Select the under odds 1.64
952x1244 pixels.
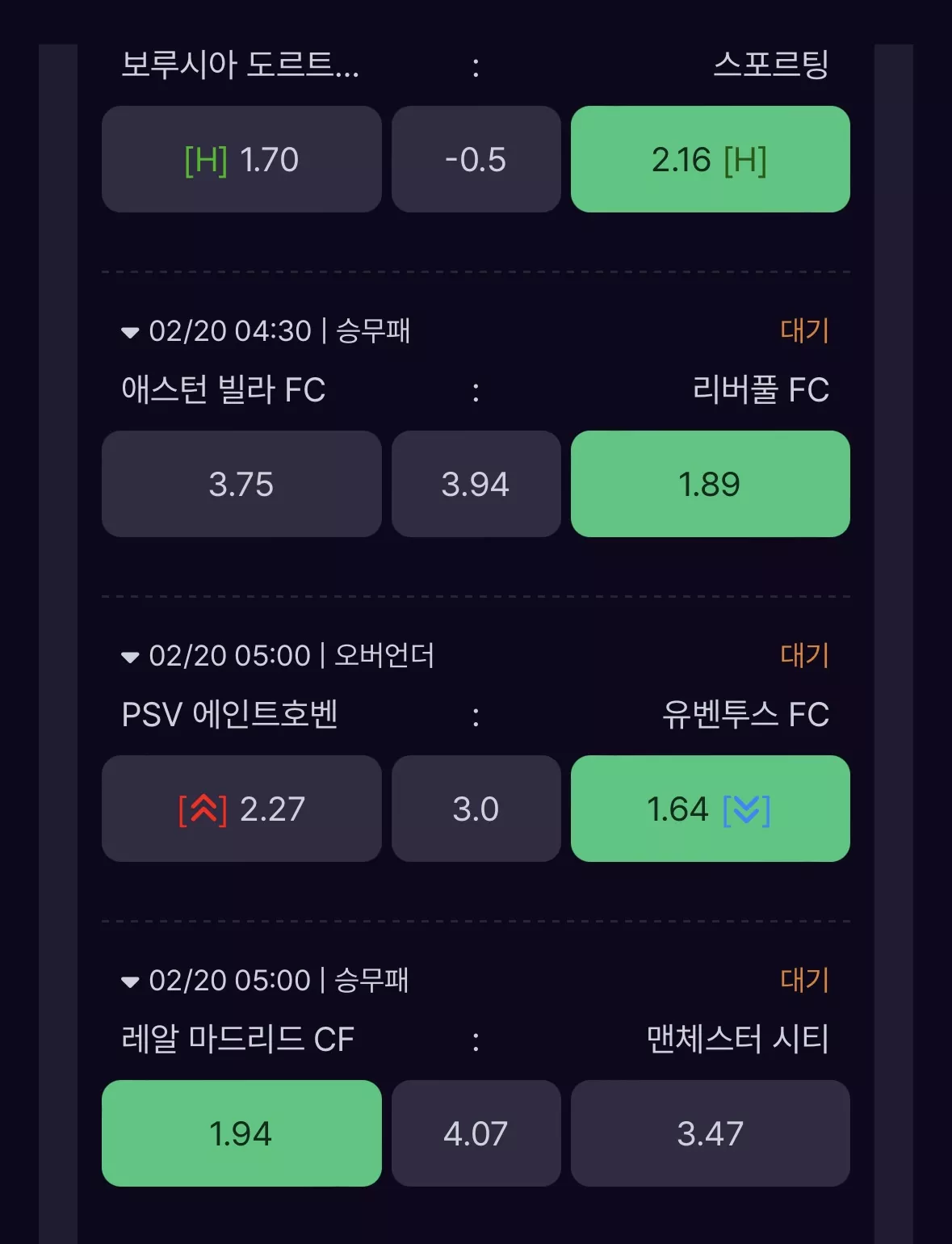pos(711,809)
